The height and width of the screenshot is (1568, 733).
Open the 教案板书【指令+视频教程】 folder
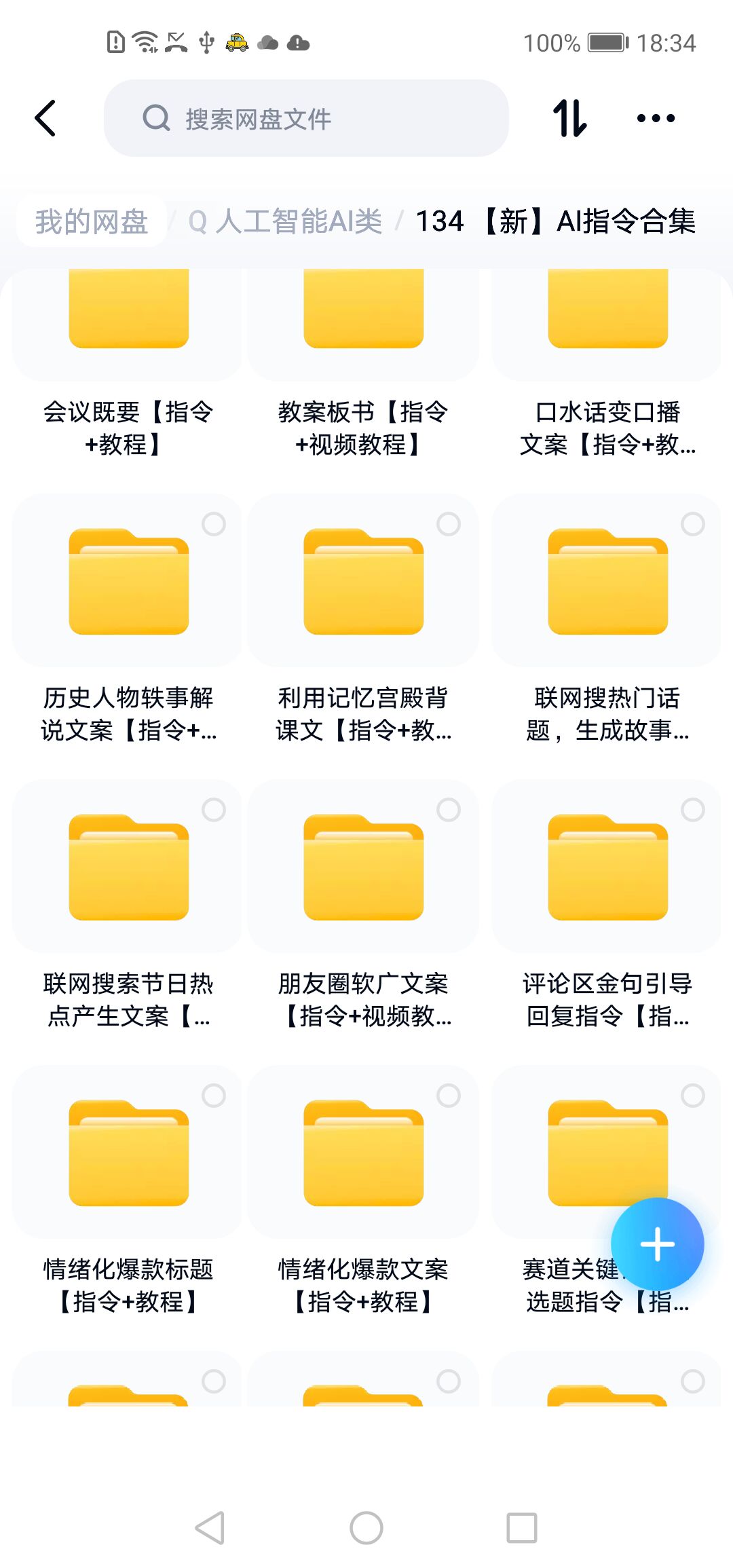[363, 326]
